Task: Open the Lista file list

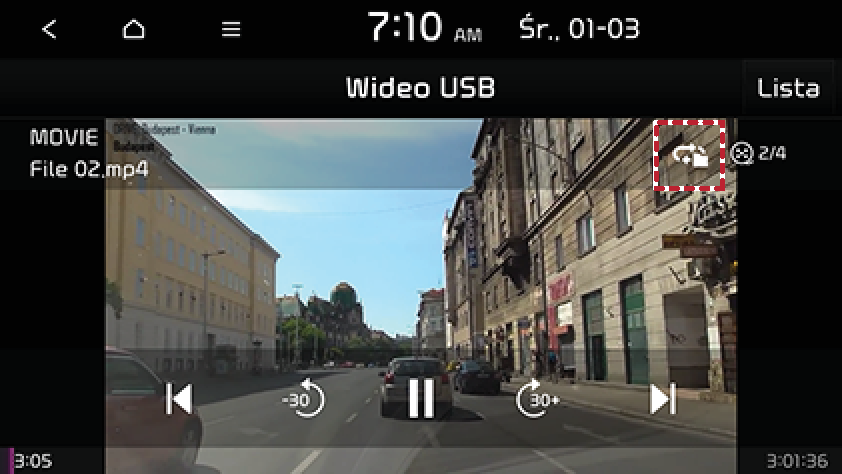Action: (x=788, y=88)
